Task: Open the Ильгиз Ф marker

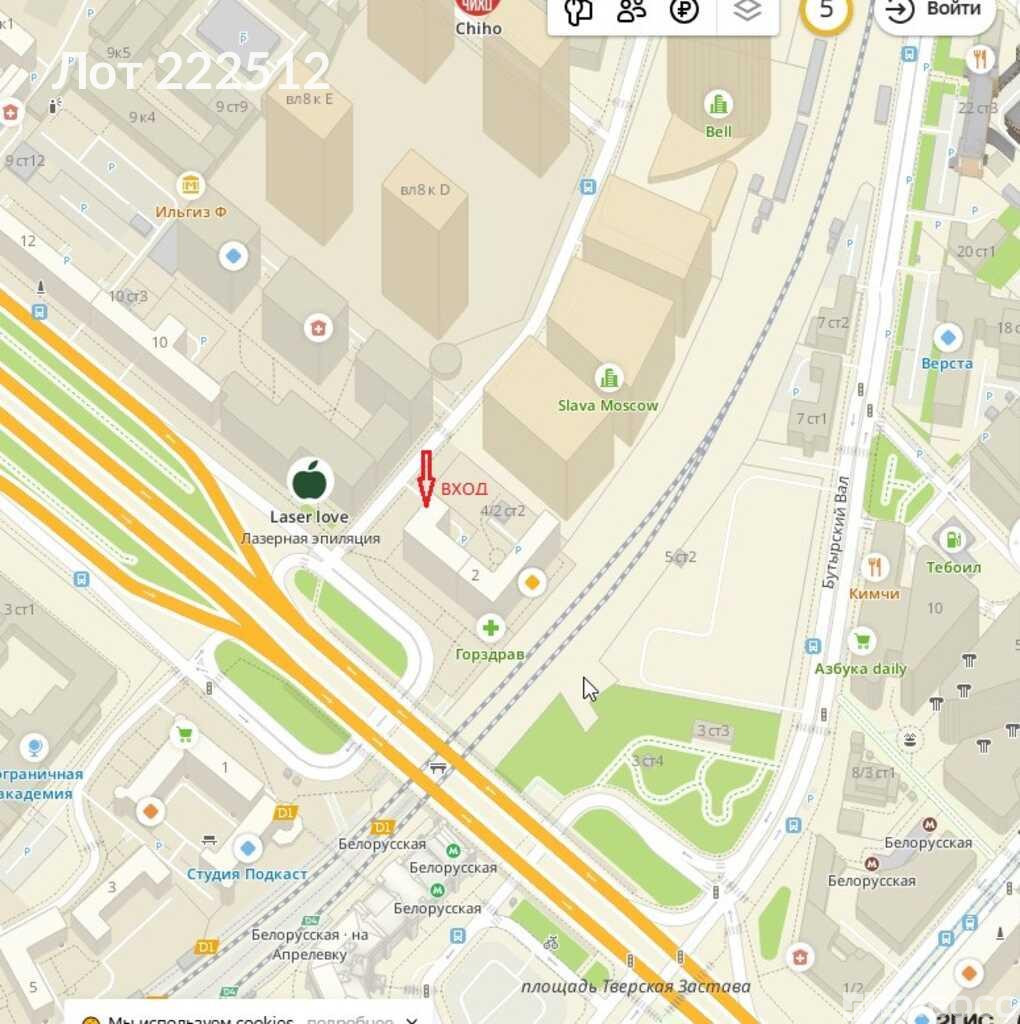Action: [190, 185]
